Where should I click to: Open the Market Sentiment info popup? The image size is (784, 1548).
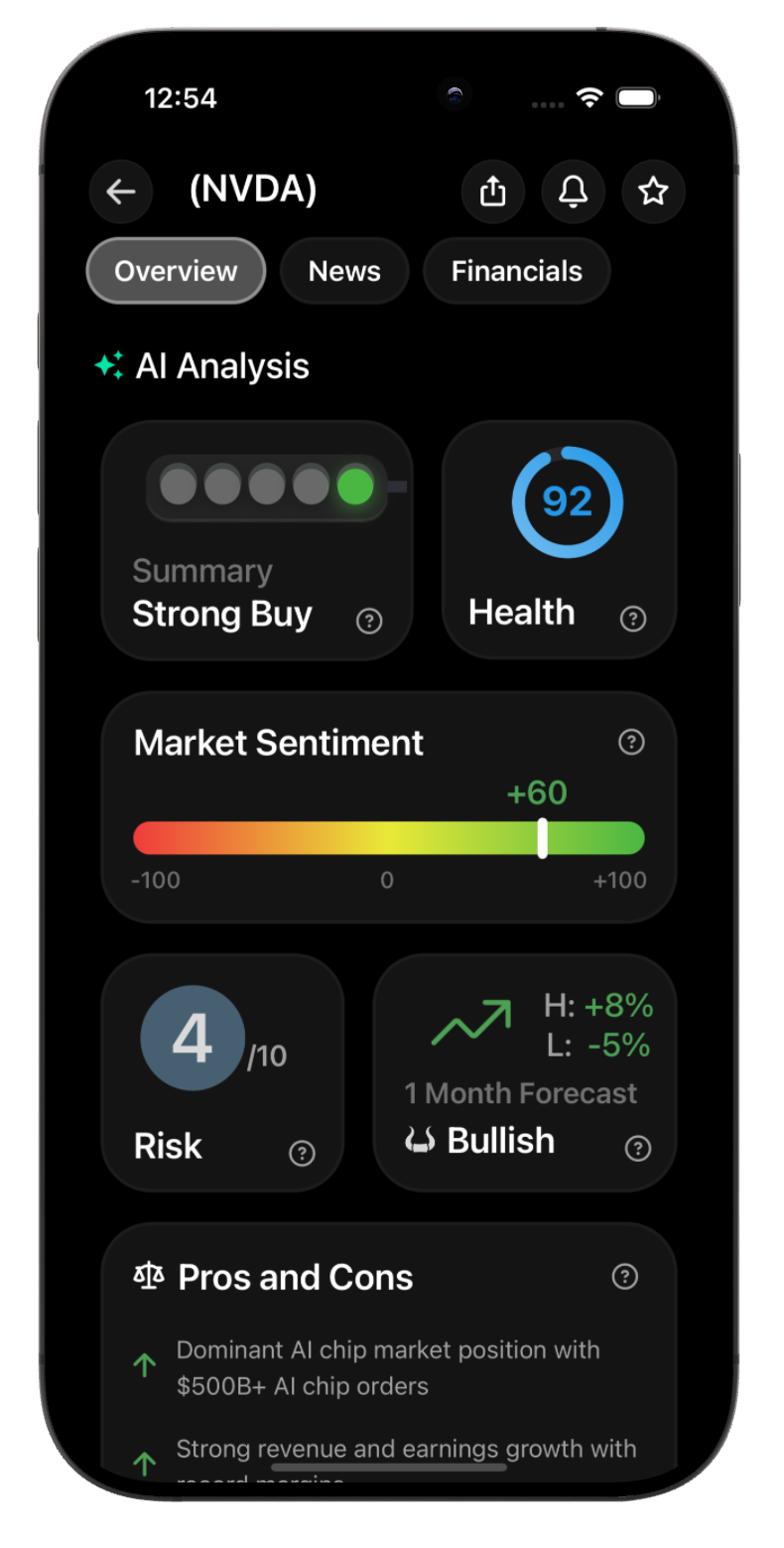(x=631, y=742)
